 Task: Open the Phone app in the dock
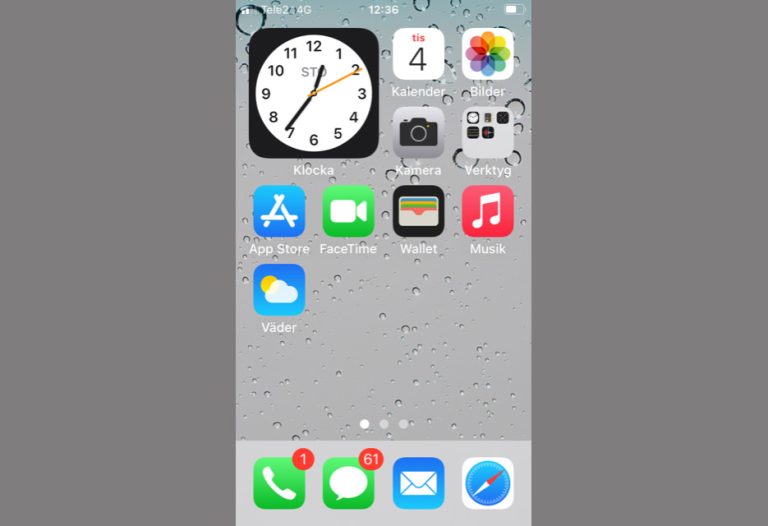[x=279, y=484]
